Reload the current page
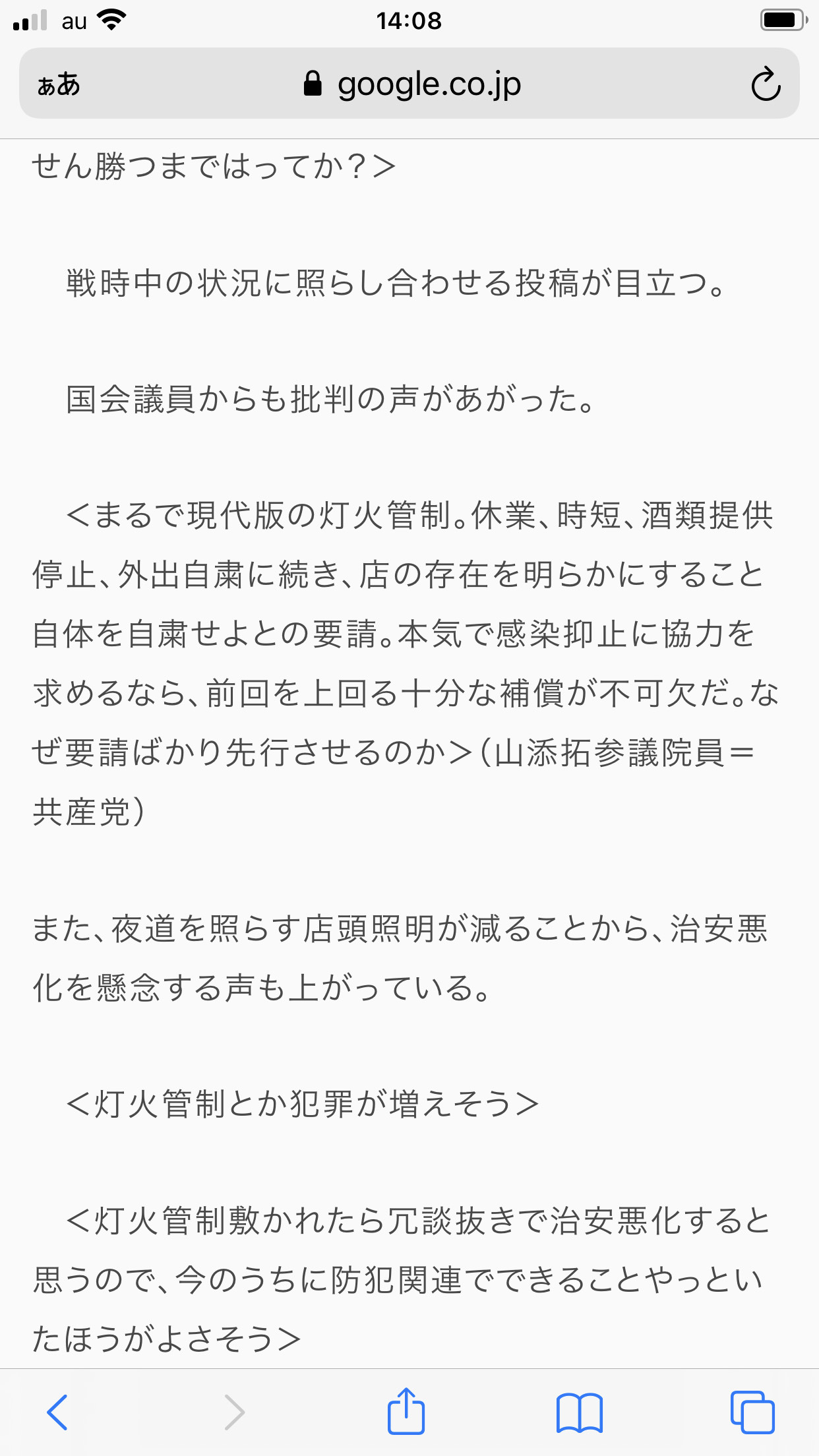Viewport: 819px width, 1456px height. tap(766, 84)
